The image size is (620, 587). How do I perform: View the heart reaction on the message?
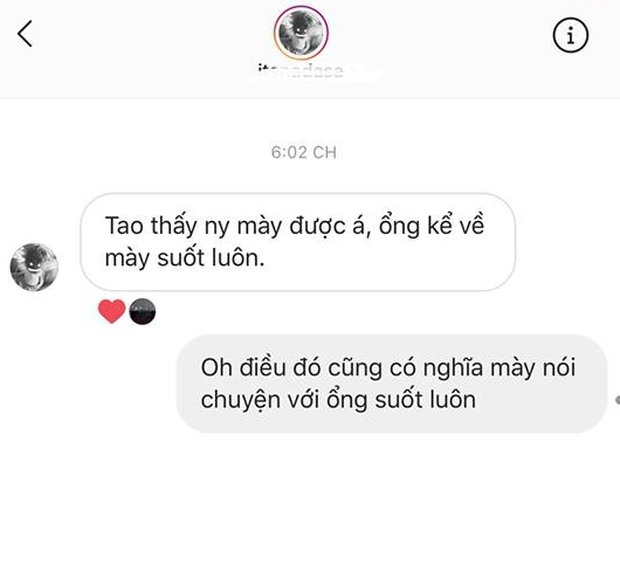pos(112,312)
